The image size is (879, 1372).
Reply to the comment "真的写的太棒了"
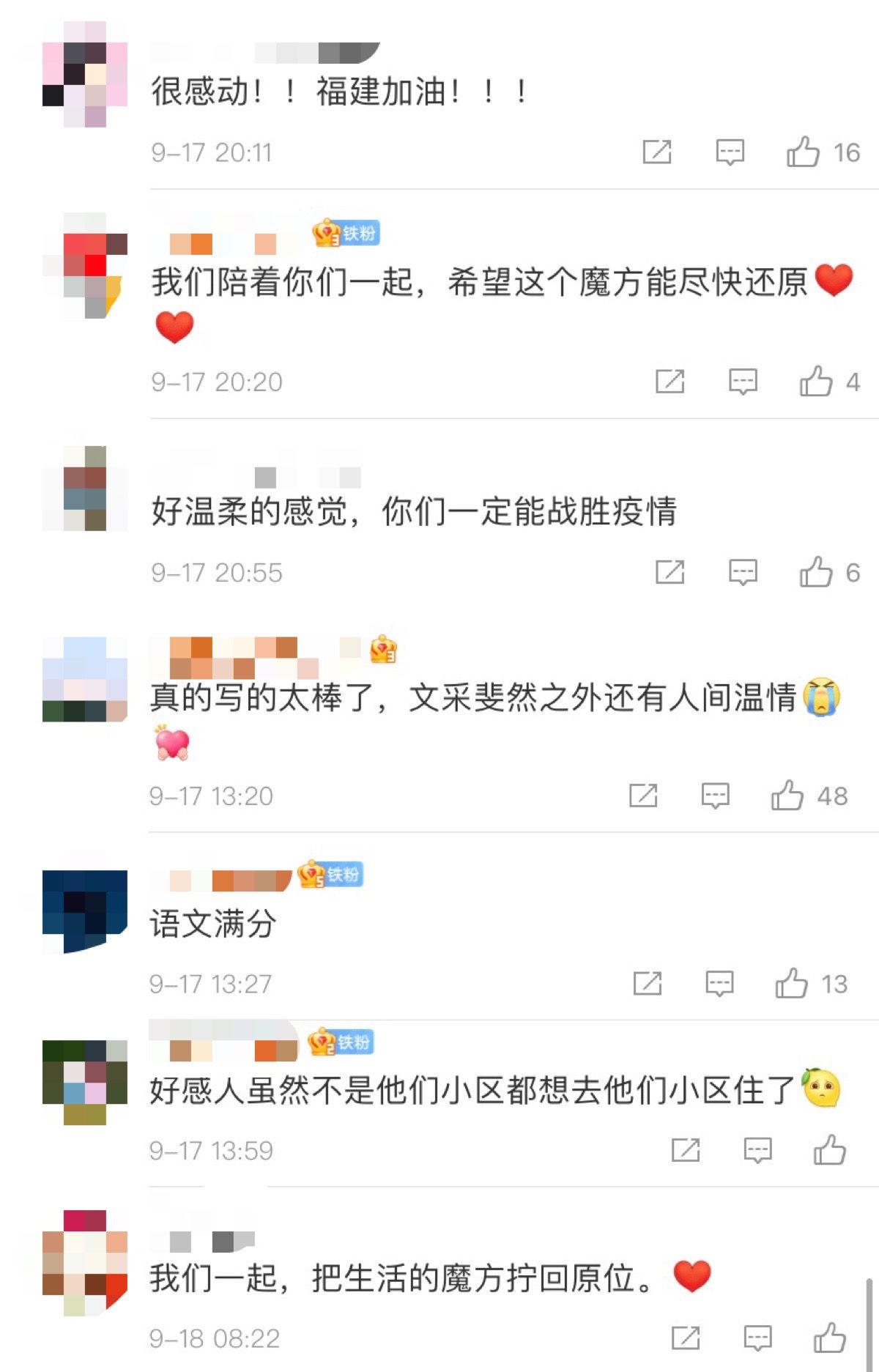[x=715, y=796]
